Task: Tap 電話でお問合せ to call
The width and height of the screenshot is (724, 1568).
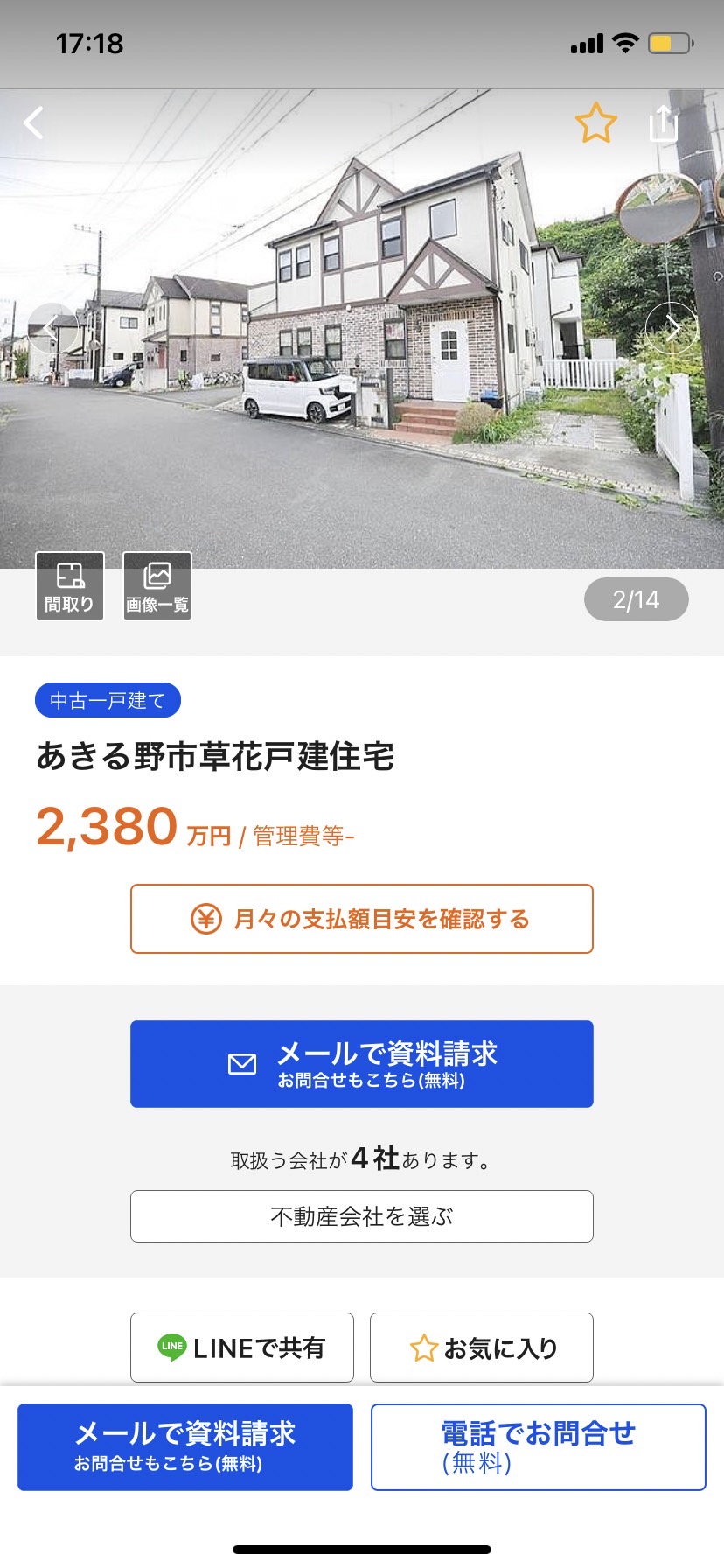Action: (x=539, y=1447)
